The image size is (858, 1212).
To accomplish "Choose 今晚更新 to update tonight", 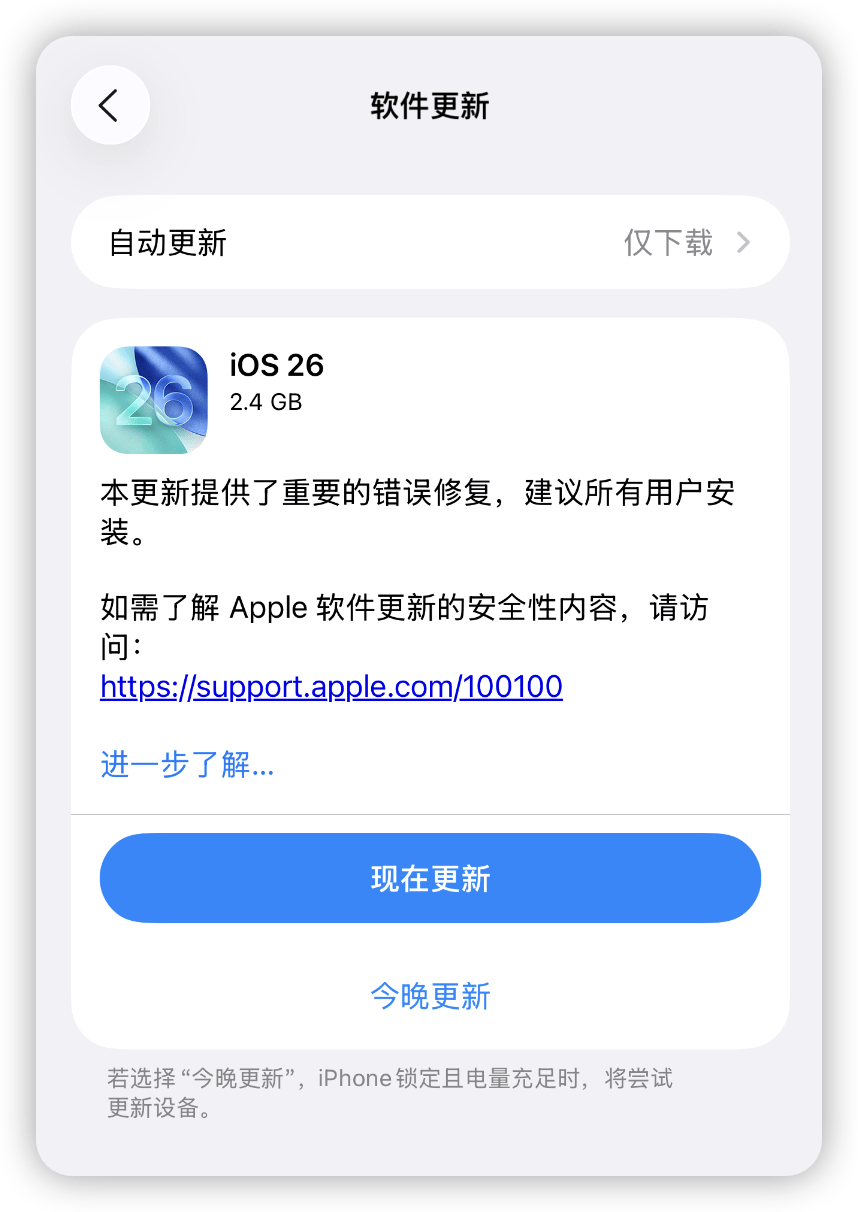I will pos(430,996).
